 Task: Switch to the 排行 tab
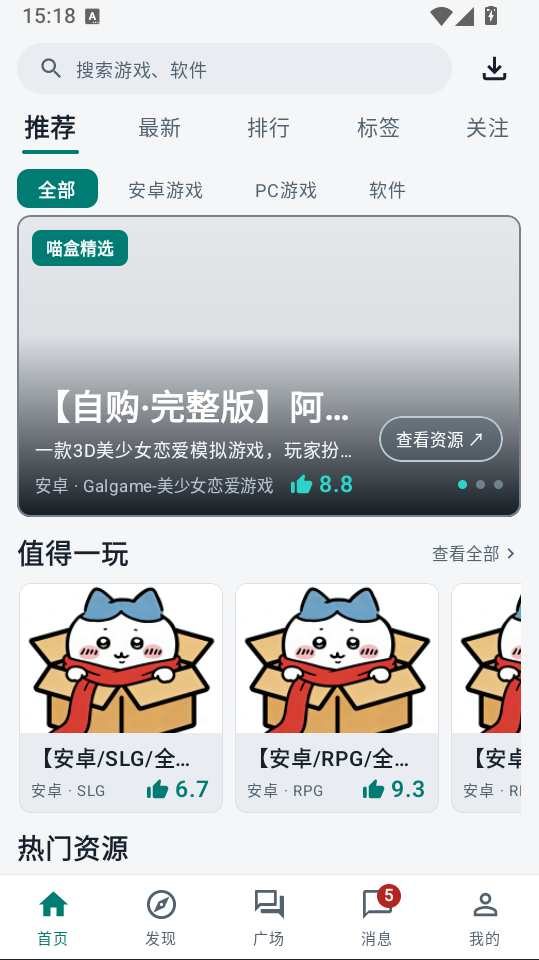[268, 128]
